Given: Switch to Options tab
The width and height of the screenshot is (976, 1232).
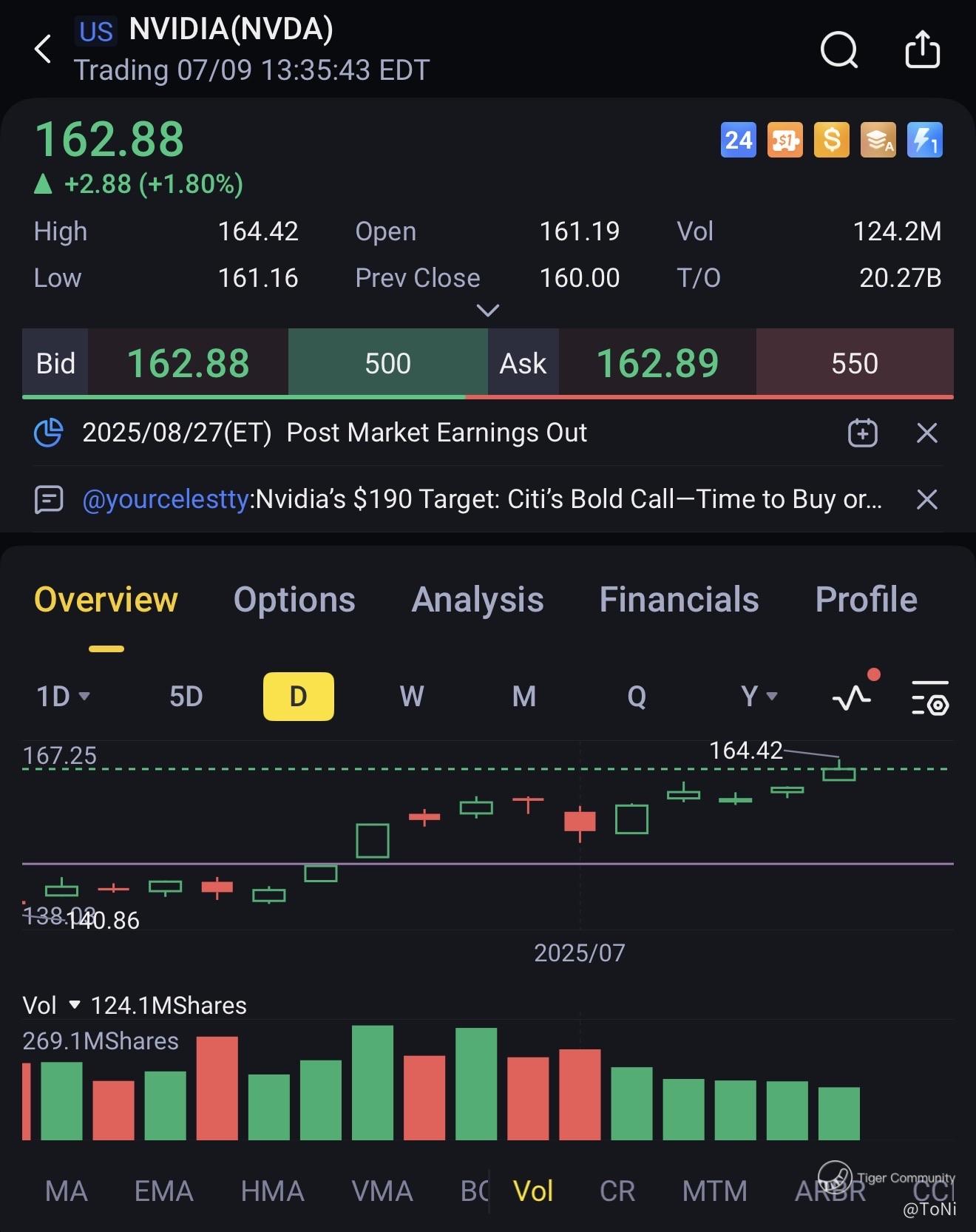Looking at the screenshot, I should tap(294, 599).
